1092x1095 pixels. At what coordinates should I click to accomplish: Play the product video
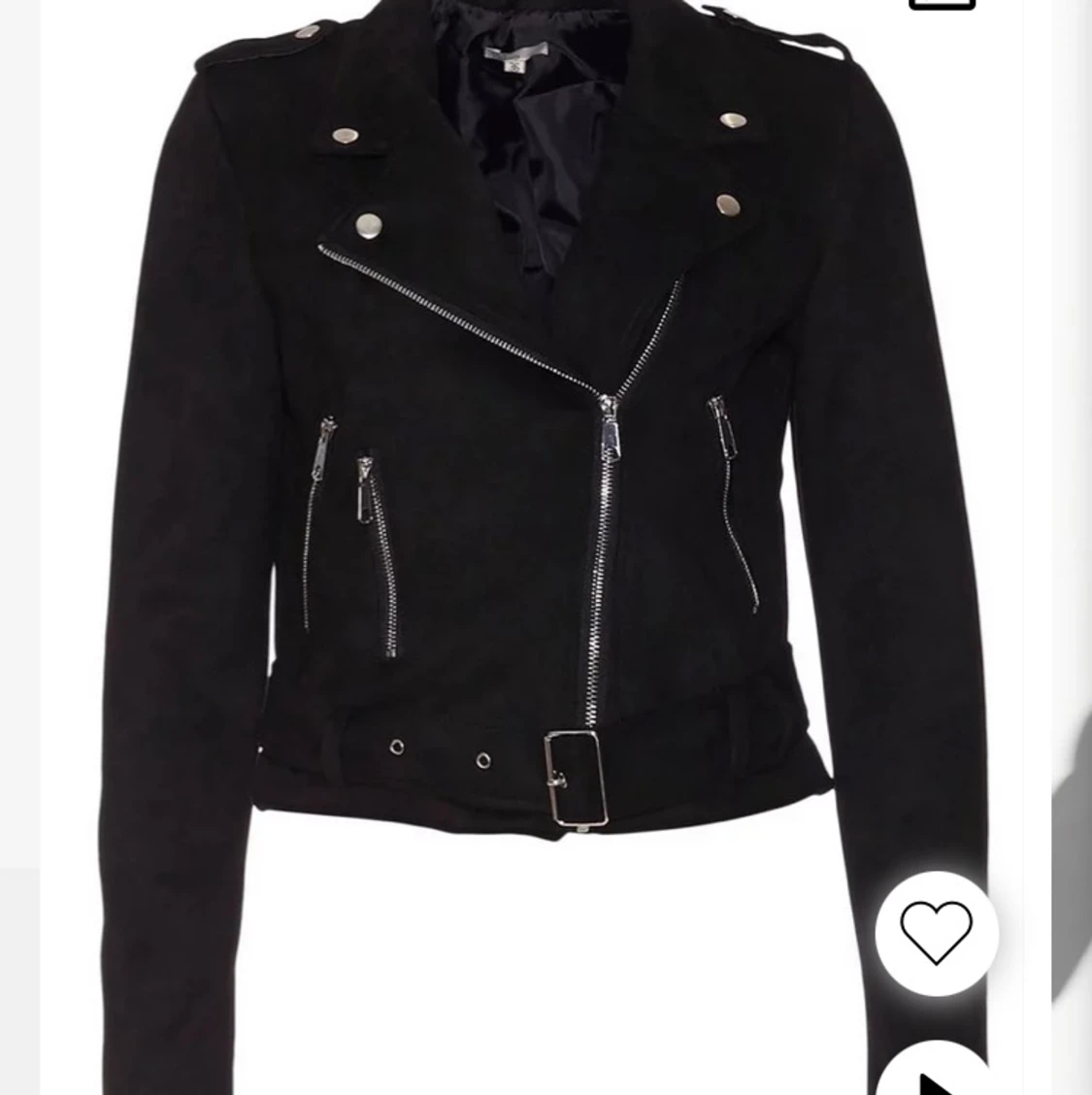(935, 1073)
